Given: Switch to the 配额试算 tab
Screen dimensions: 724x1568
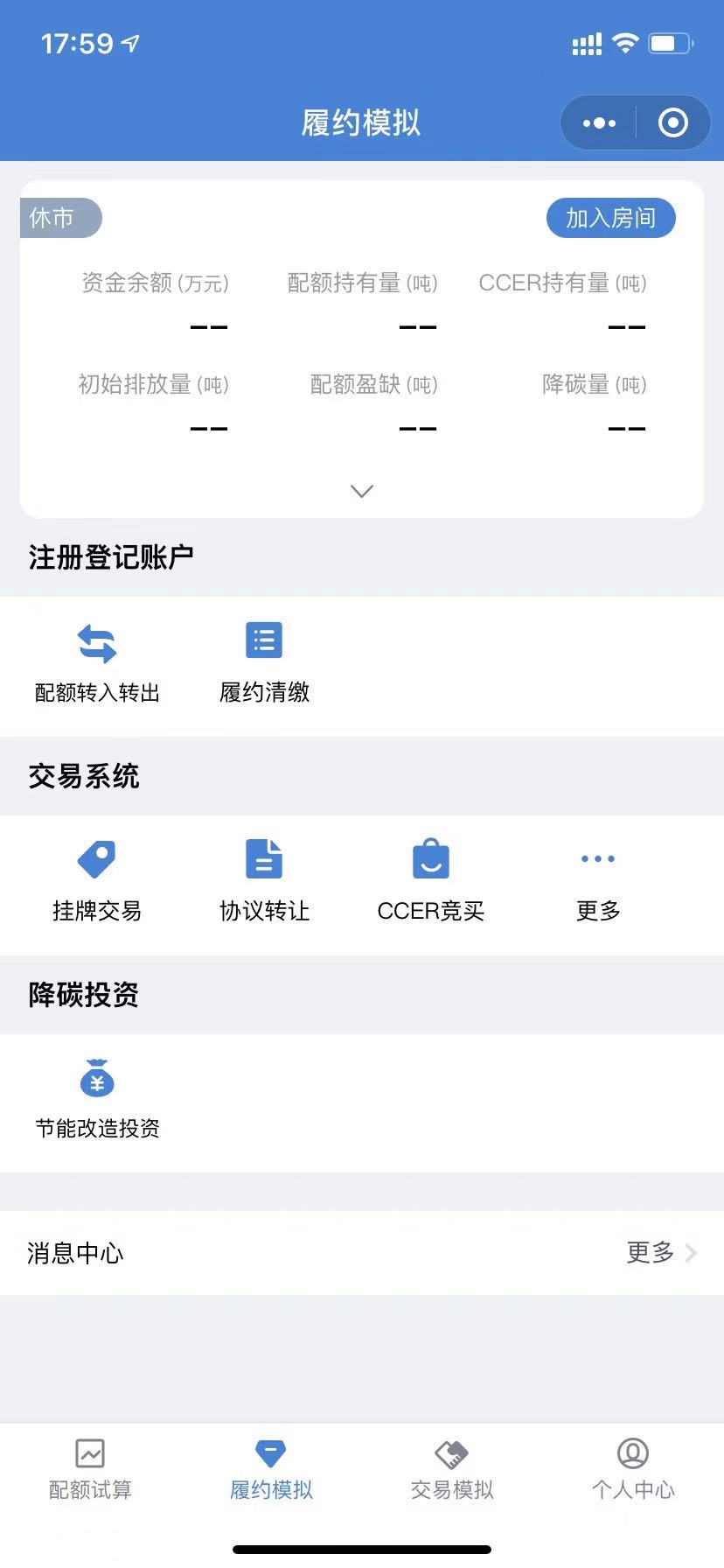Looking at the screenshot, I should (x=90, y=1470).
